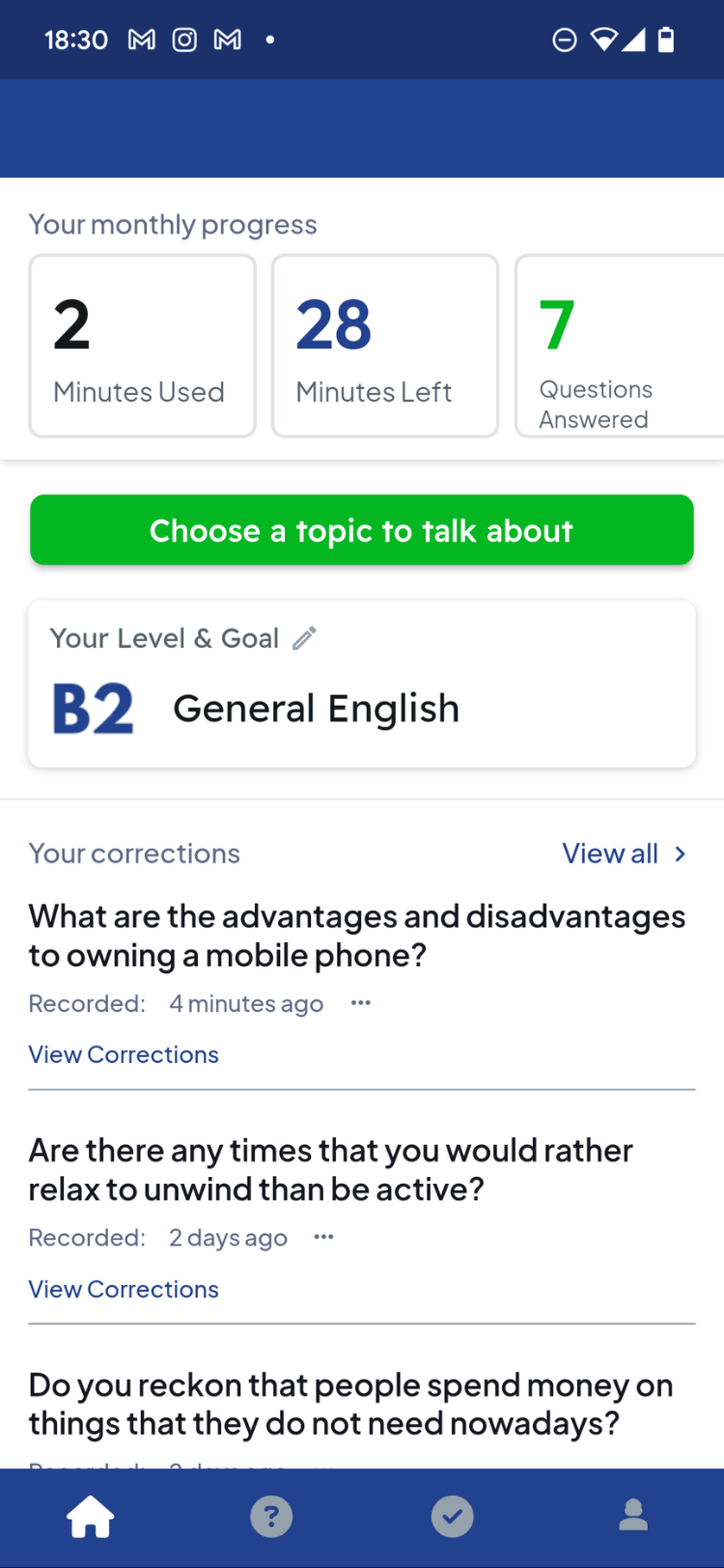View Corrections for the relax to unwind question

point(124,1289)
